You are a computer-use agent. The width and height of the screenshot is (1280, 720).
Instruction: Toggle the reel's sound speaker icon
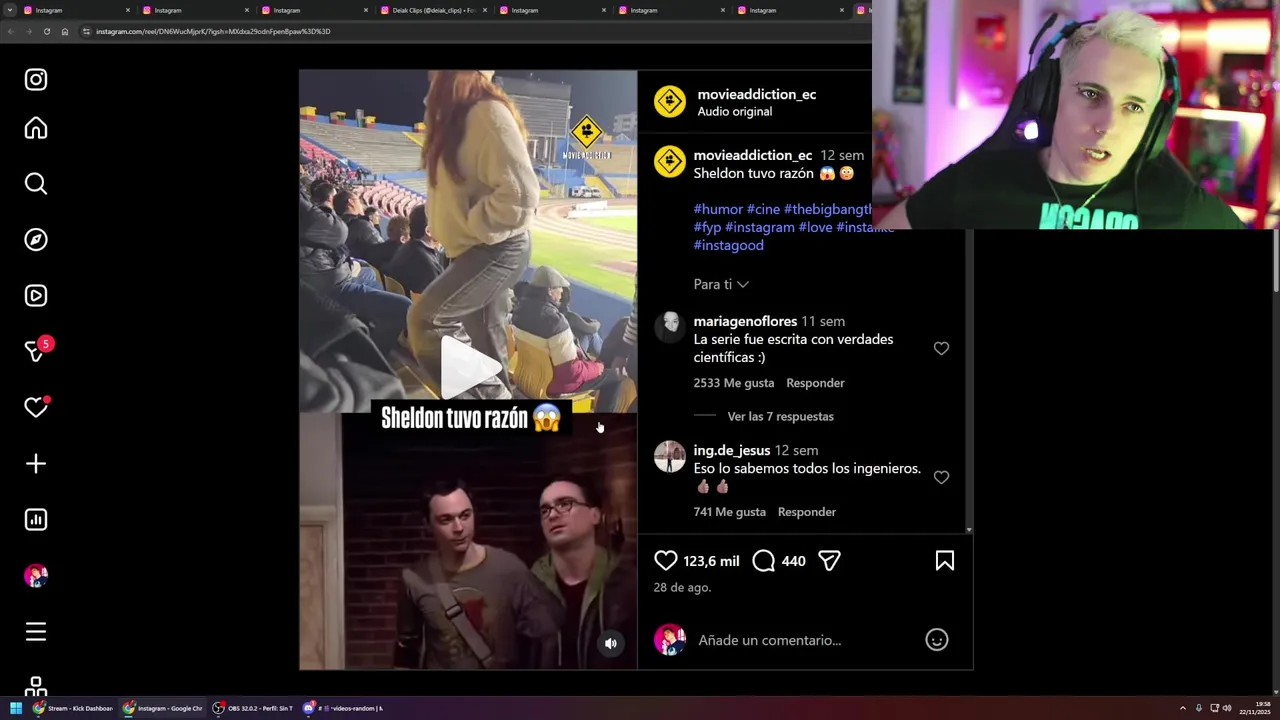pyautogui.click(x=611, y=644)
